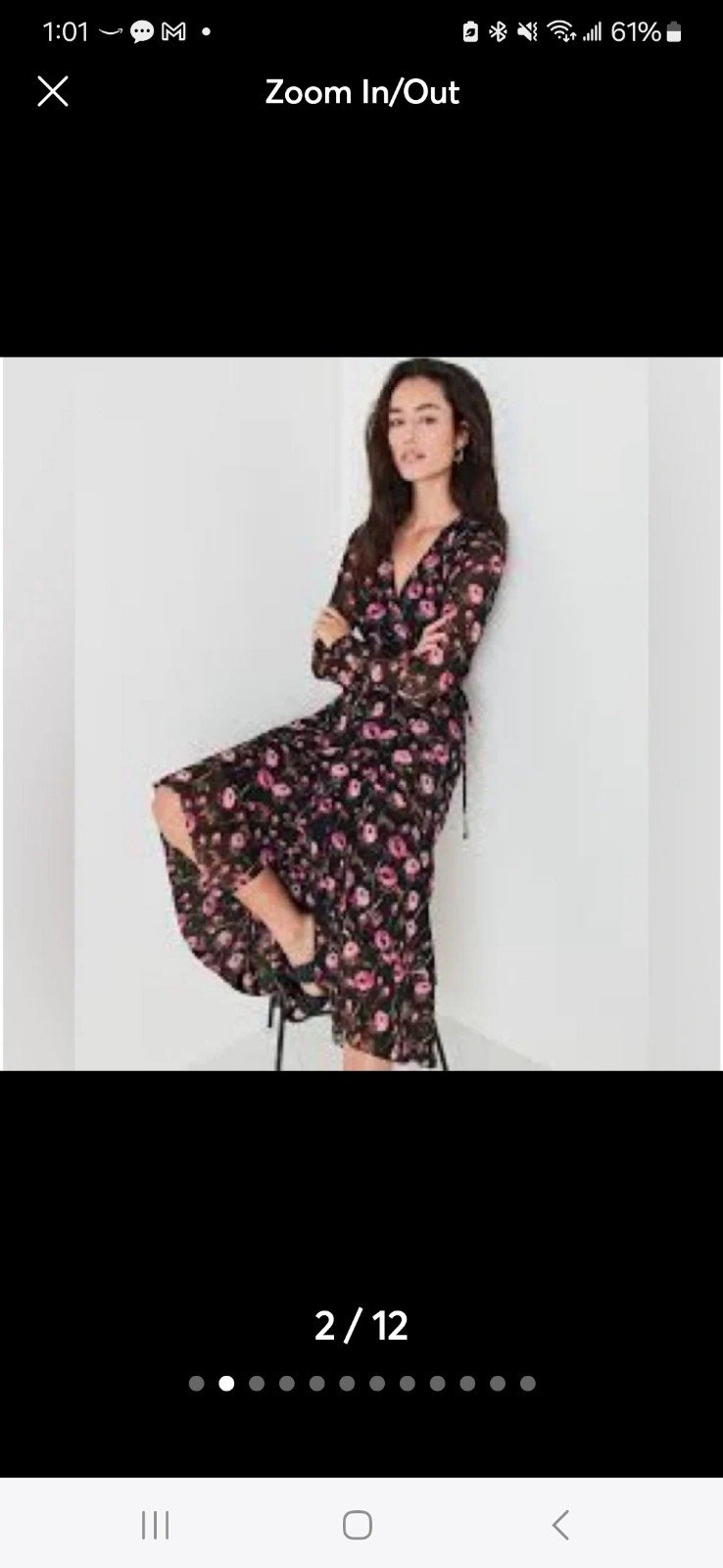Jump to the last page indicator dot
Screen dimensions: 723x1568
528,1384
